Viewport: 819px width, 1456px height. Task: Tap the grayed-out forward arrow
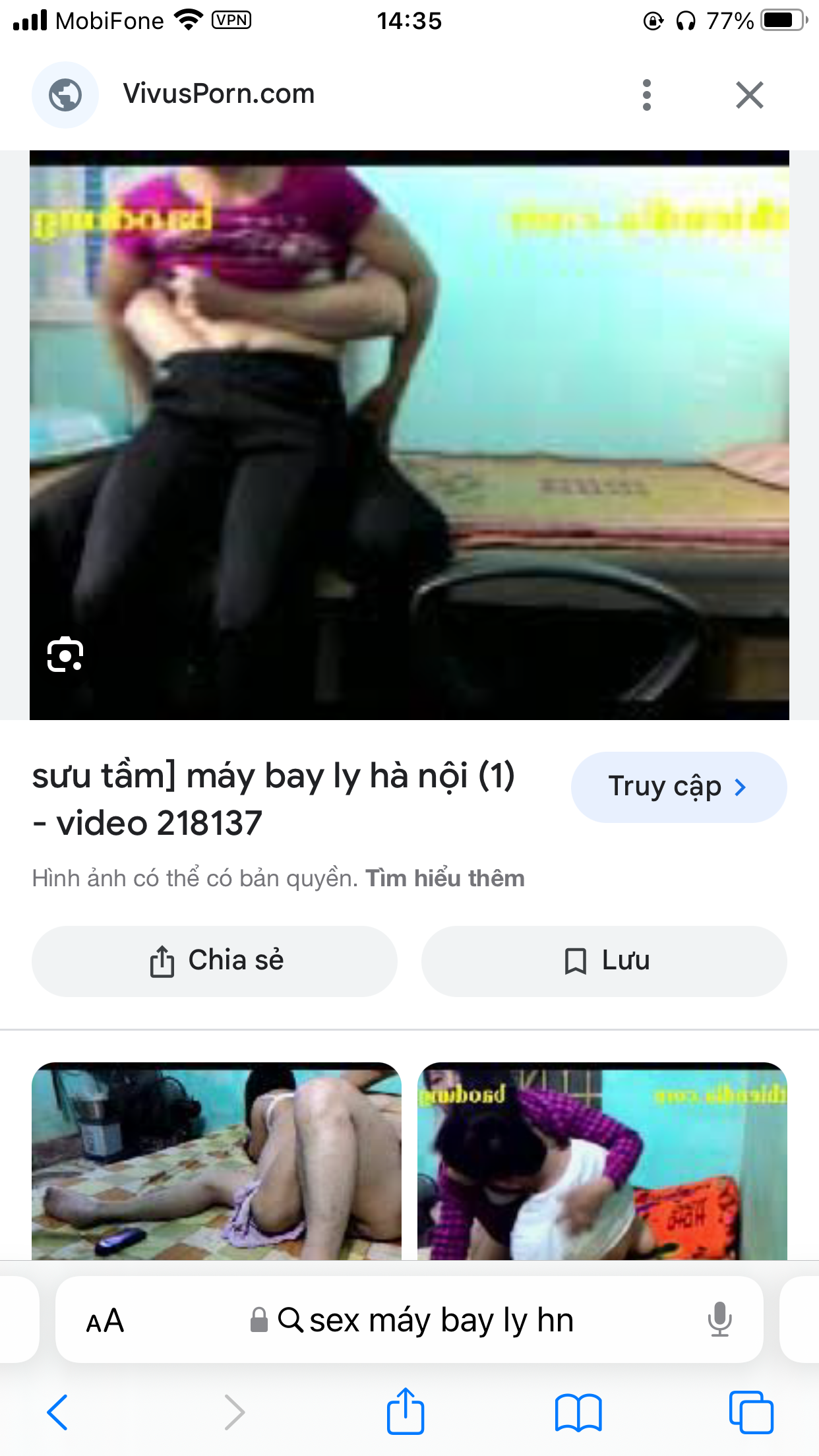(x=234, y=1411)
